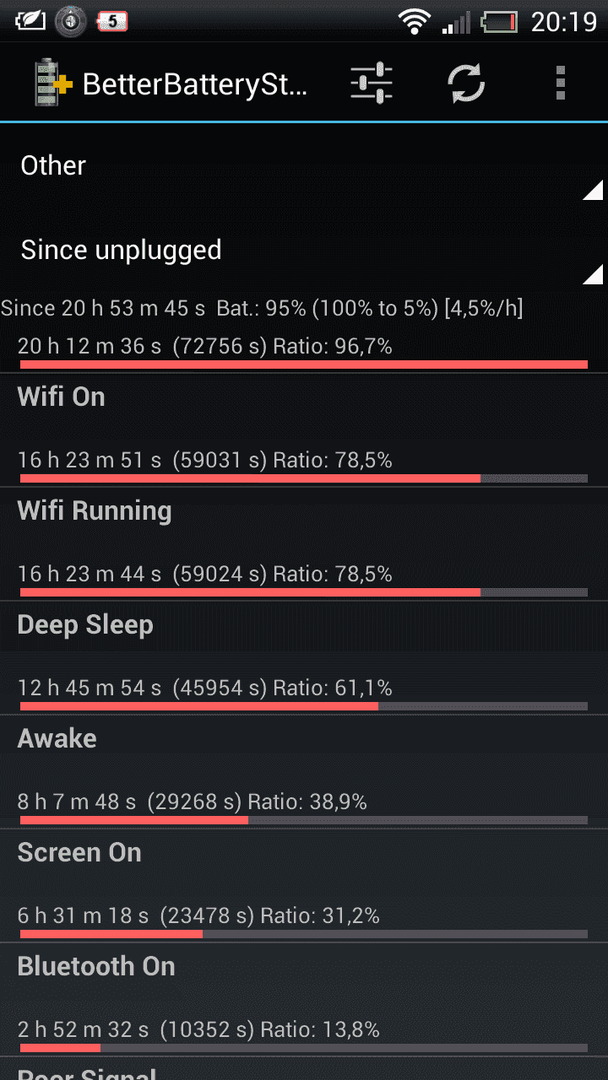
Task: Select the Awake row
Action: (304, 772)
